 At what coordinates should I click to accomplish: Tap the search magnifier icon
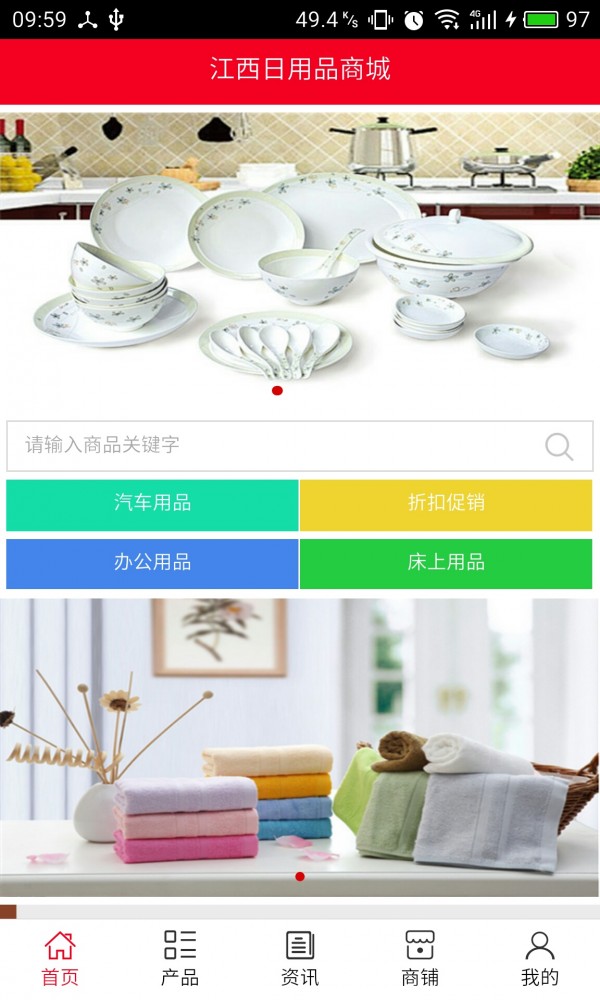pyautogui.click(x=559, y=446)
